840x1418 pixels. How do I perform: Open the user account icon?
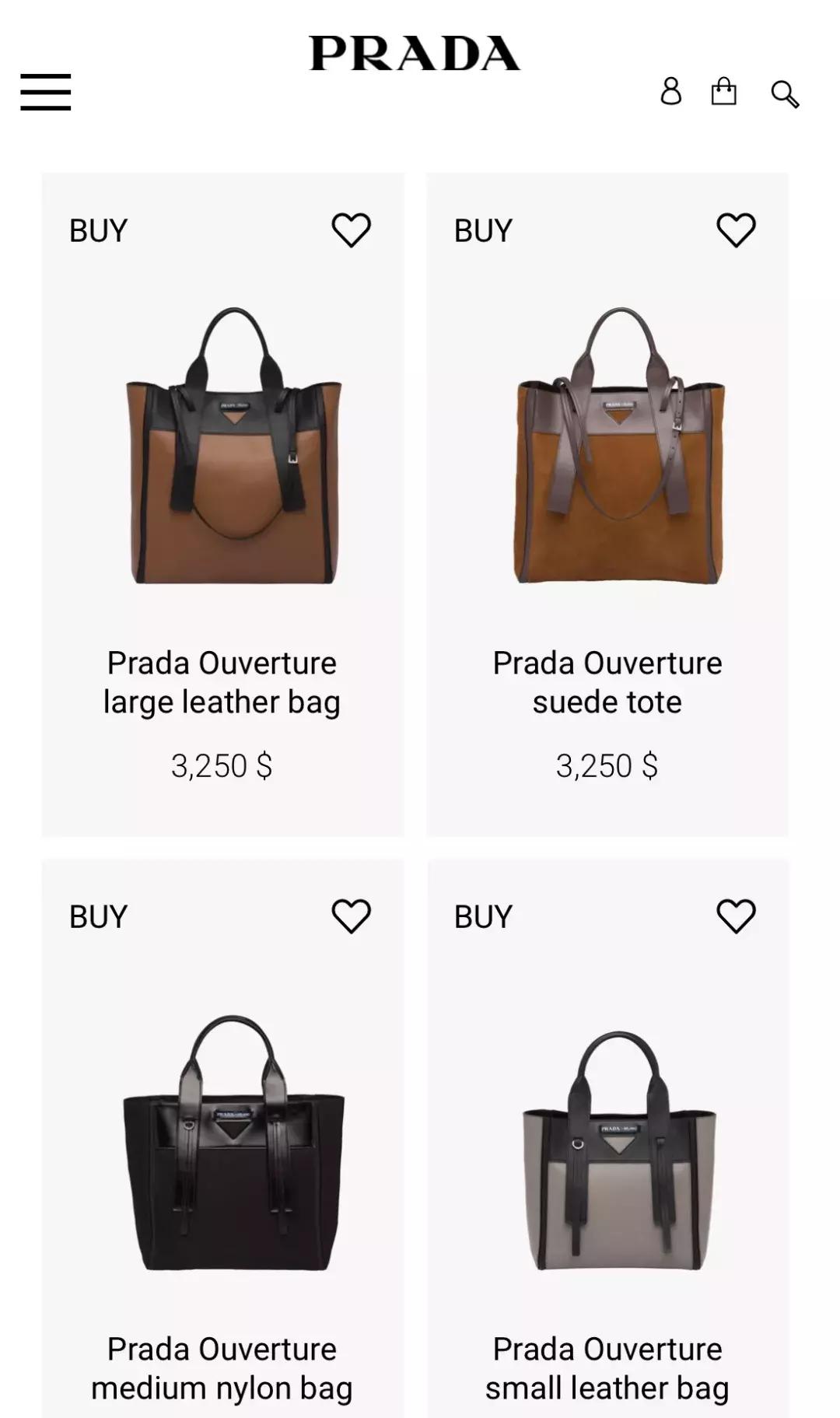point(670,91)
